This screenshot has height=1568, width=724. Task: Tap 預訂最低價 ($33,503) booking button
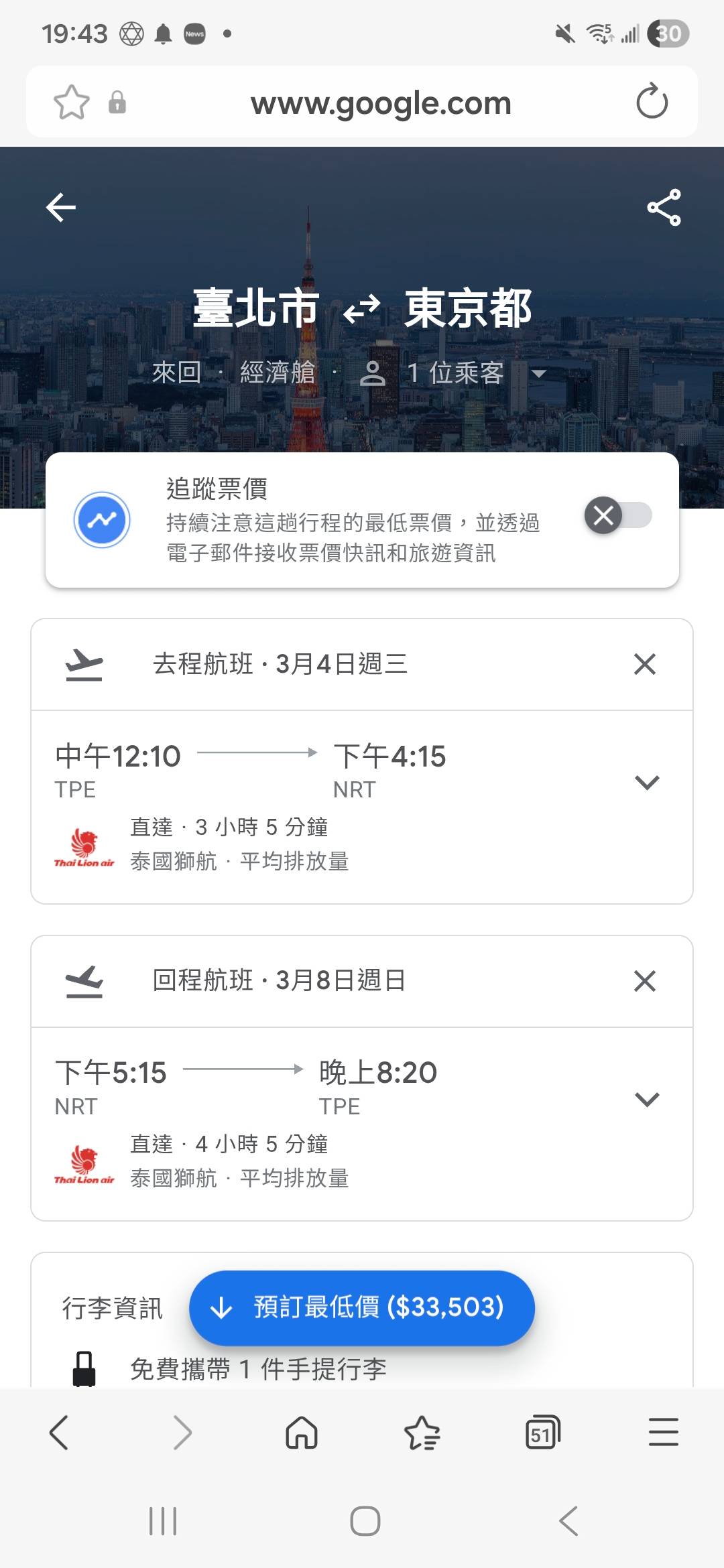point(362,1307)
